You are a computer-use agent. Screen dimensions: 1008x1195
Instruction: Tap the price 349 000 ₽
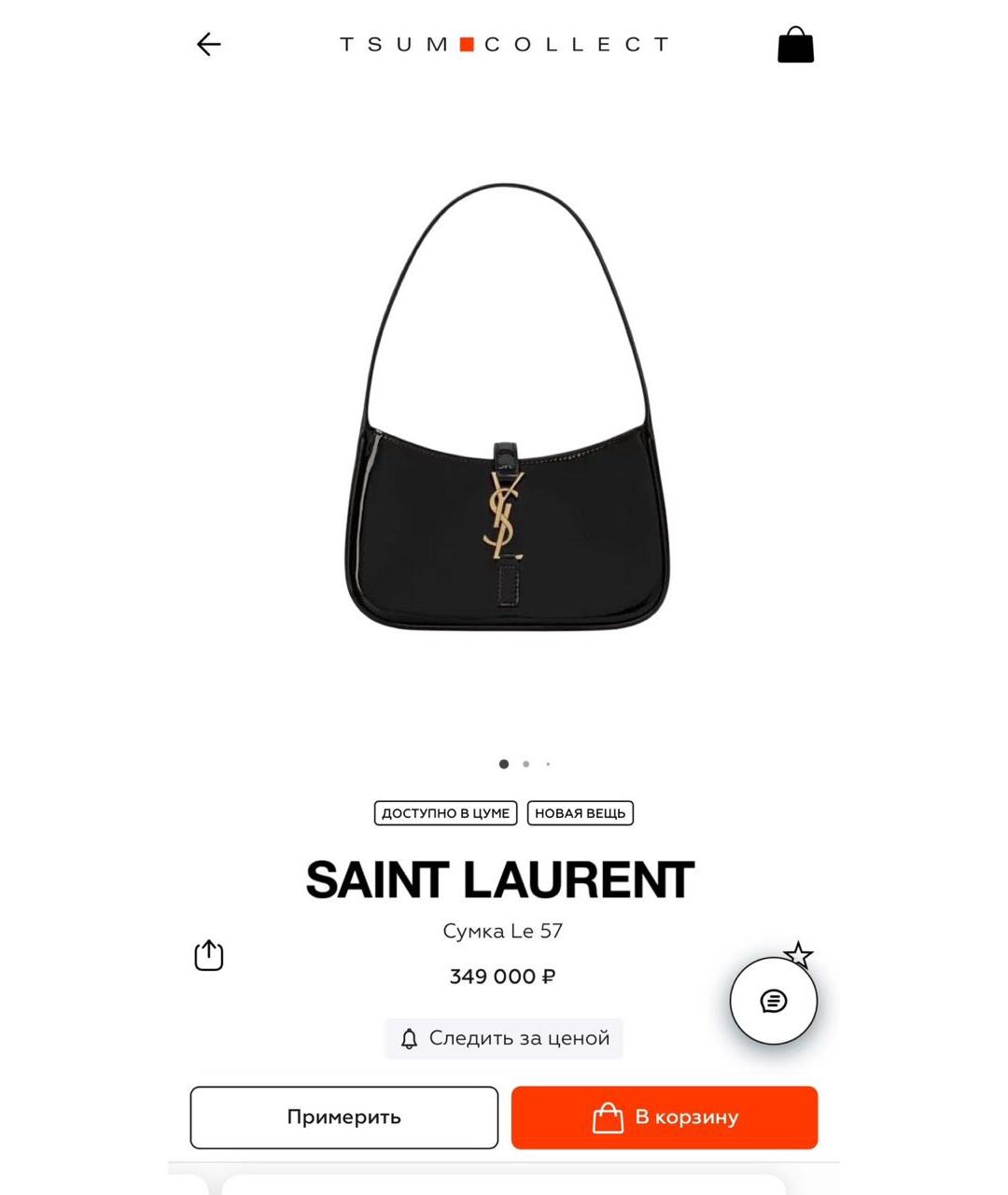coord(502,977)
